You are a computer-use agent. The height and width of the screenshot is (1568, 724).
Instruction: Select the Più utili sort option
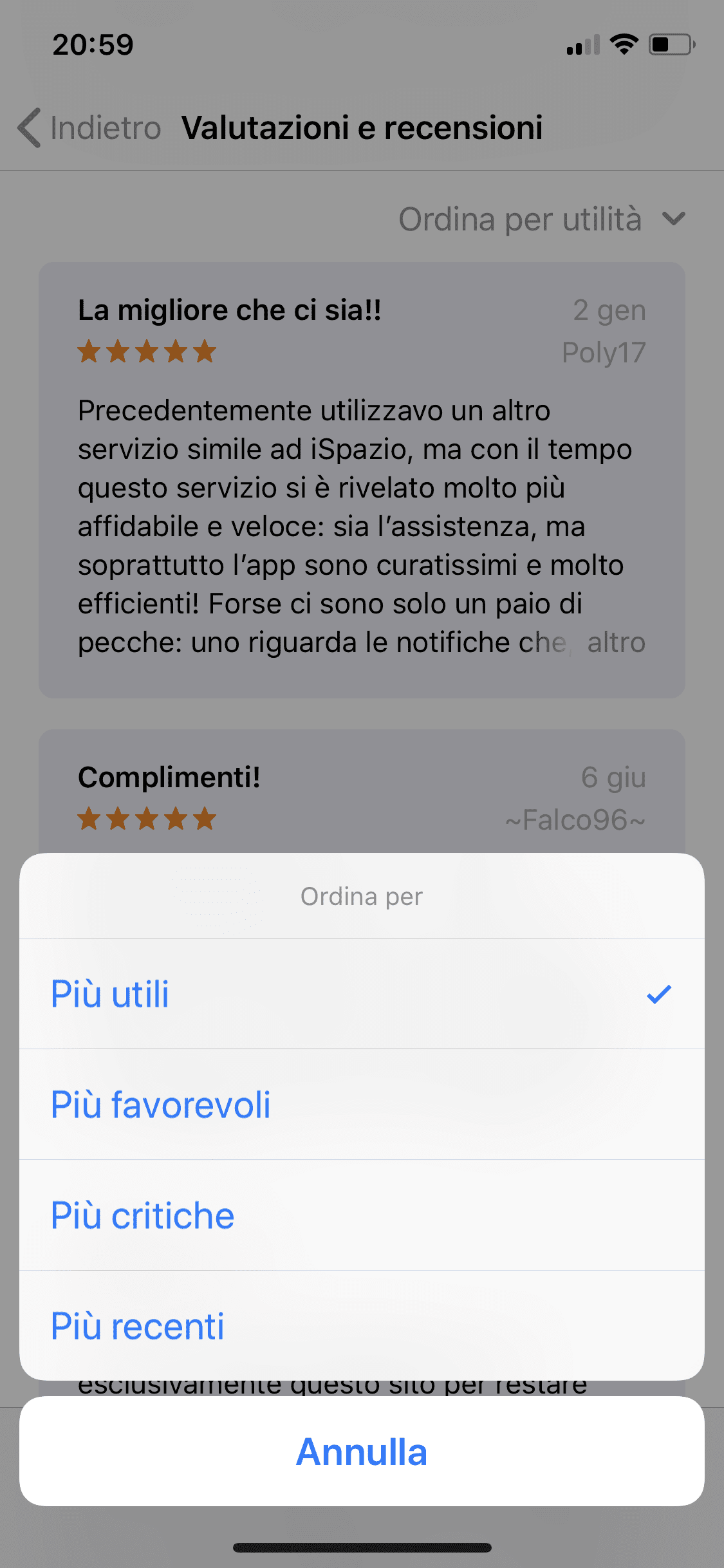pos(362,994)
